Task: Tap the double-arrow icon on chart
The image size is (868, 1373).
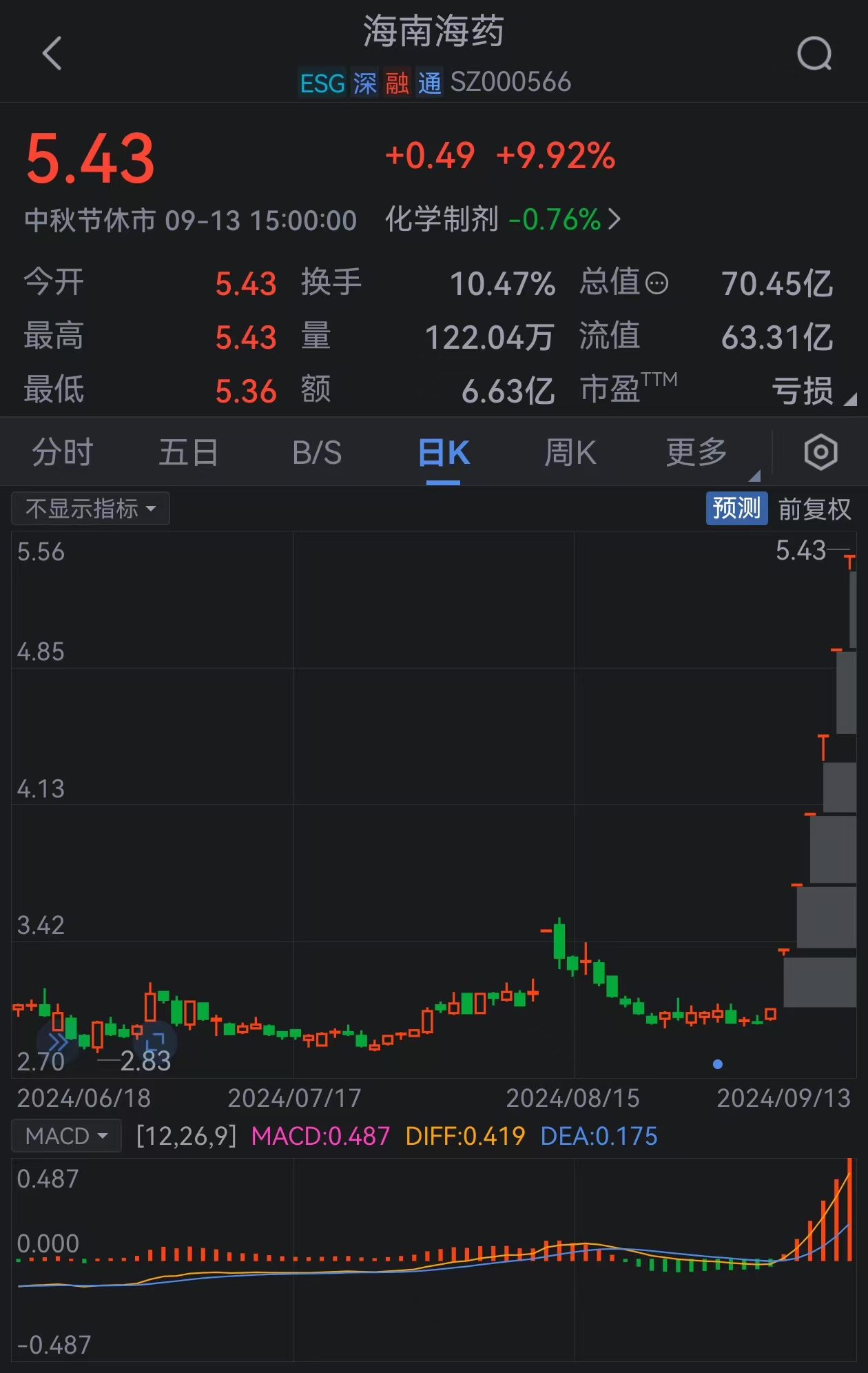Action: (58, 1041)
